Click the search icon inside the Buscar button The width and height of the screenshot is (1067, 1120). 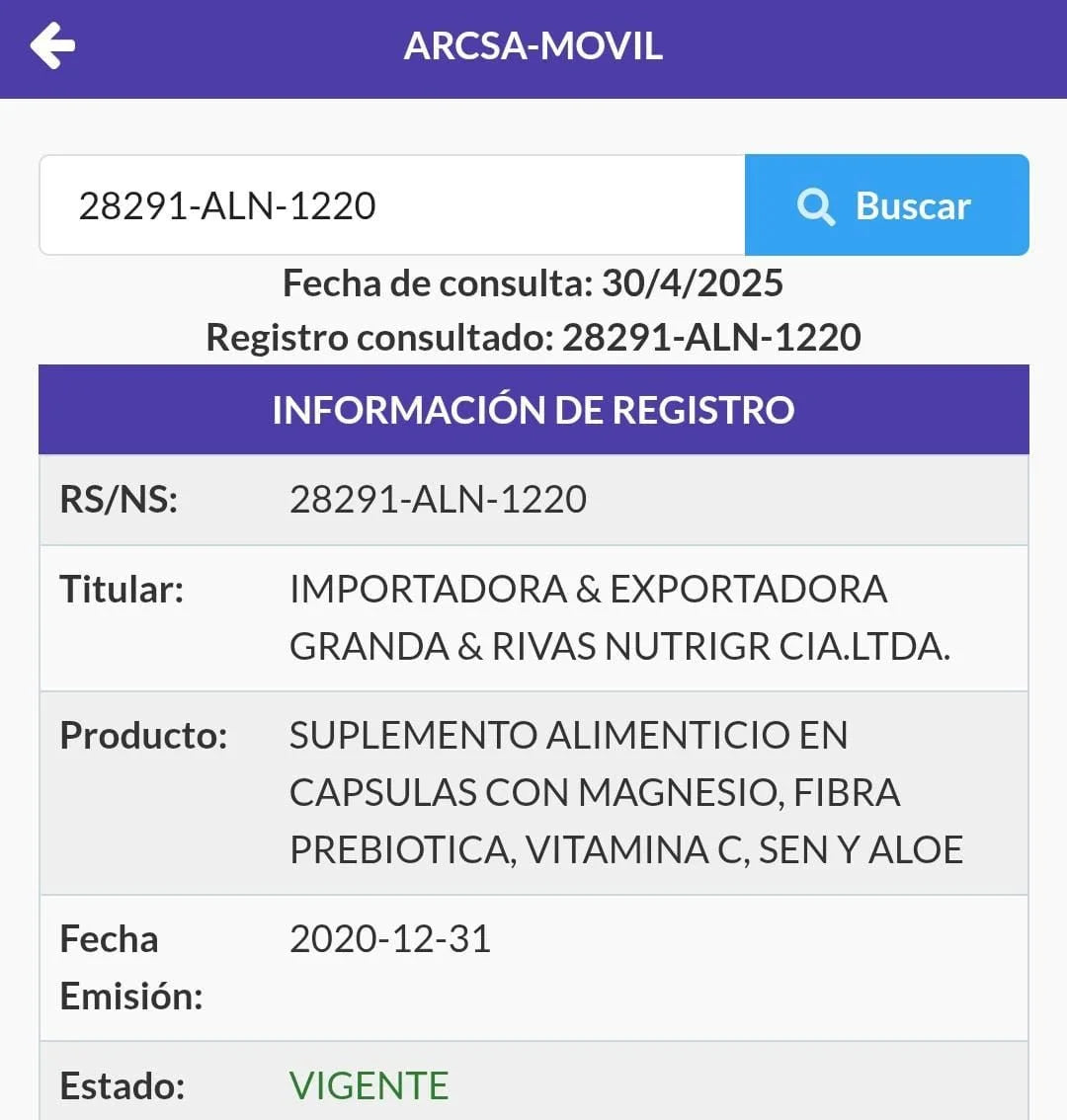click(816, 205)
